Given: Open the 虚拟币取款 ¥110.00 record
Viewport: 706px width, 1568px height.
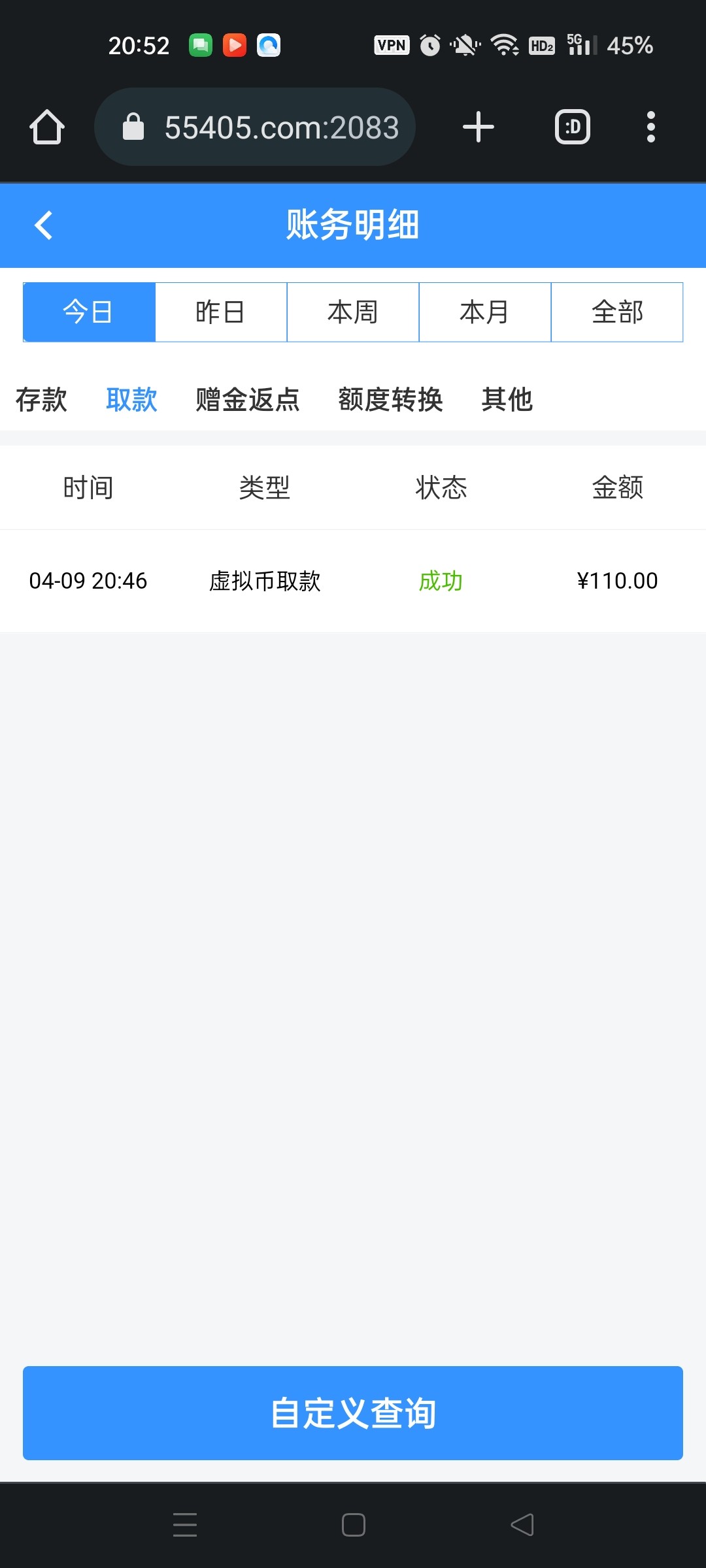Looking at the screenshot, I should click(353, 581).
